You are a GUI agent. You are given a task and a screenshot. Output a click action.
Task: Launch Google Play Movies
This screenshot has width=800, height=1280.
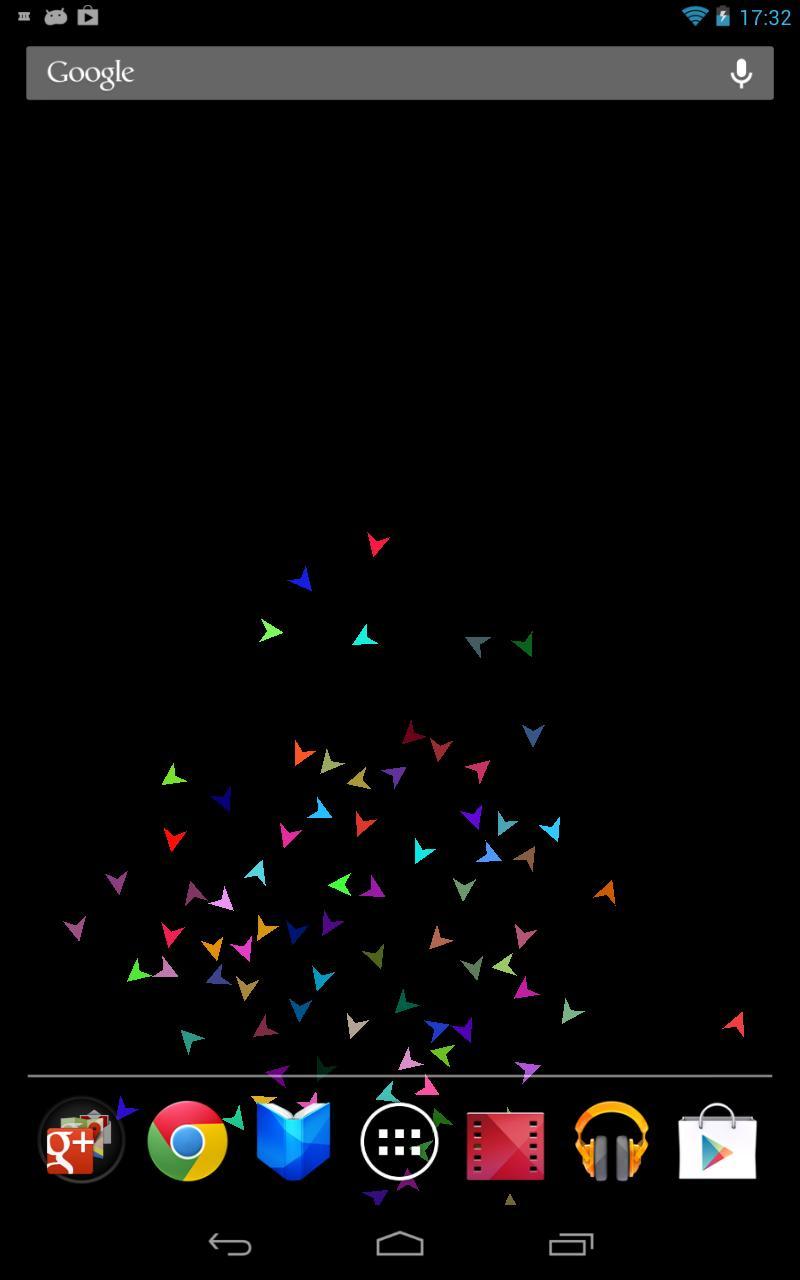(506, 1140)
